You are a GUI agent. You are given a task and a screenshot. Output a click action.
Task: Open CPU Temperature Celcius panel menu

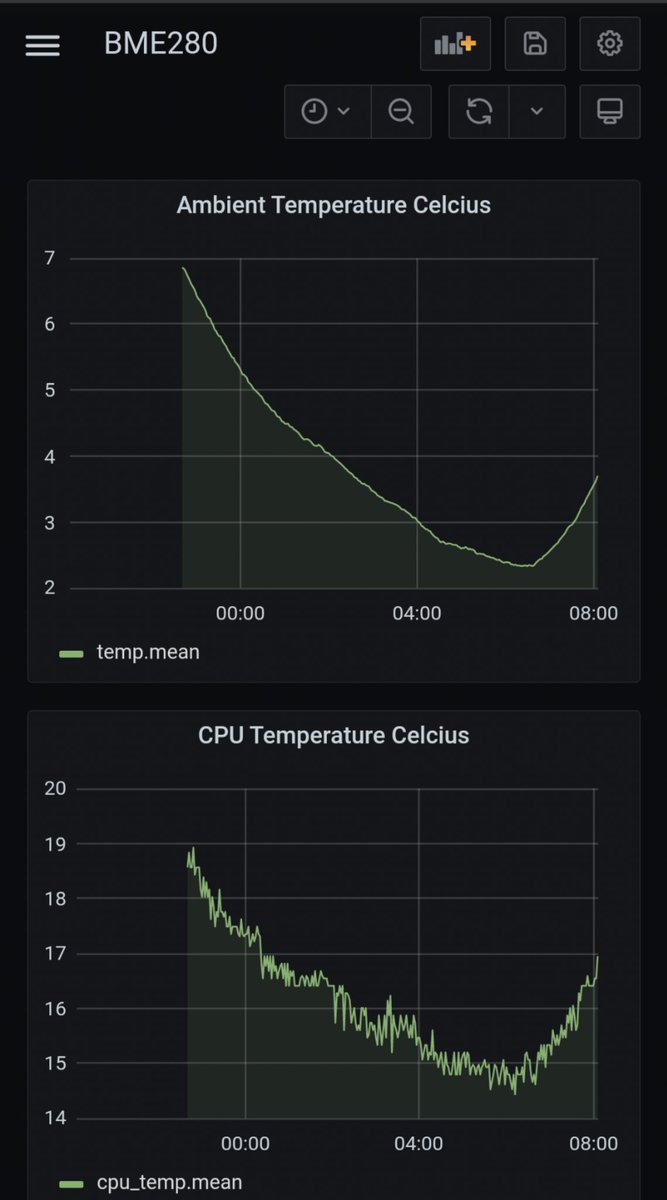(334, 735)
